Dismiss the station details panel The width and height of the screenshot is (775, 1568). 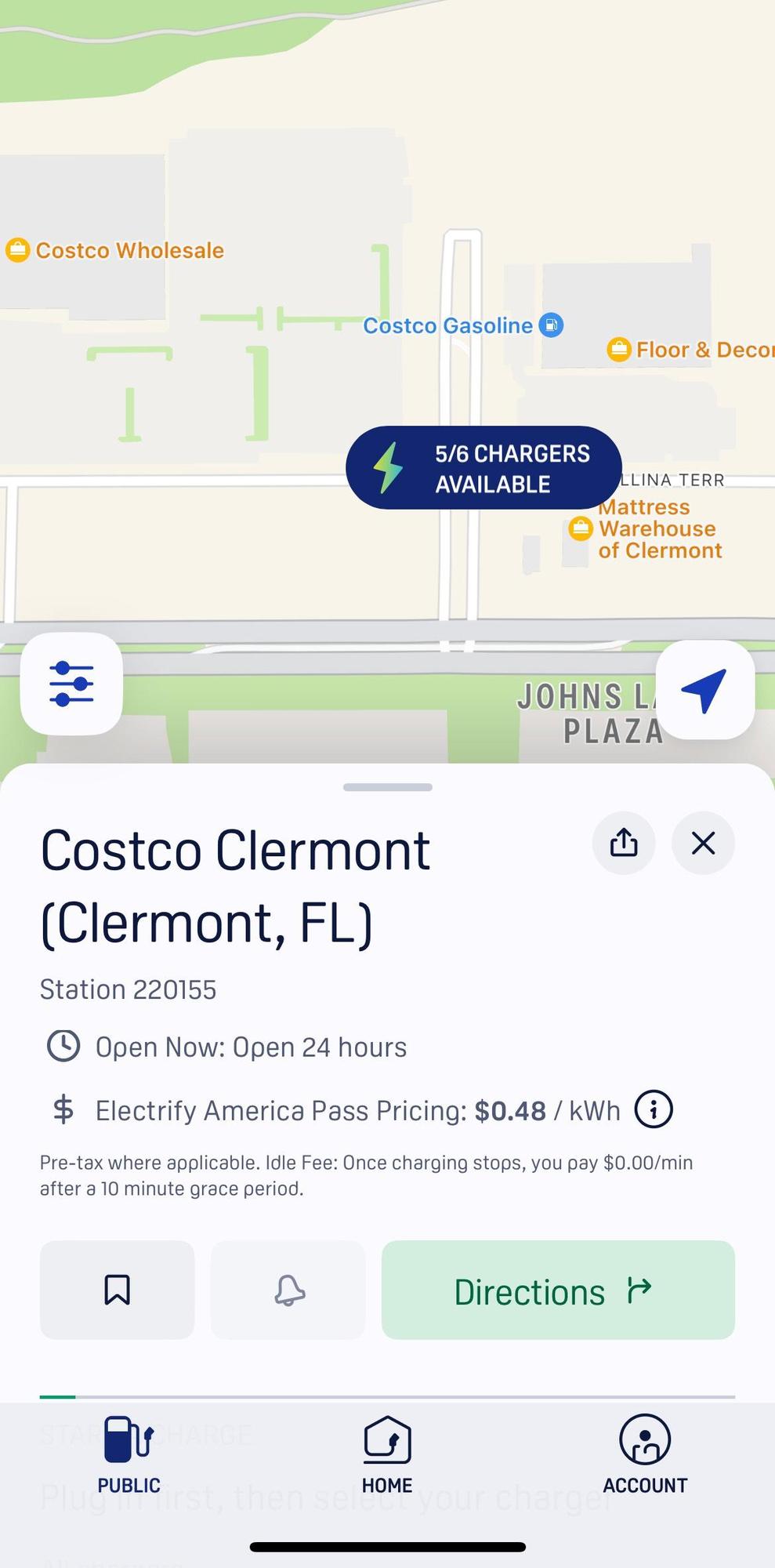coord(702,843)
